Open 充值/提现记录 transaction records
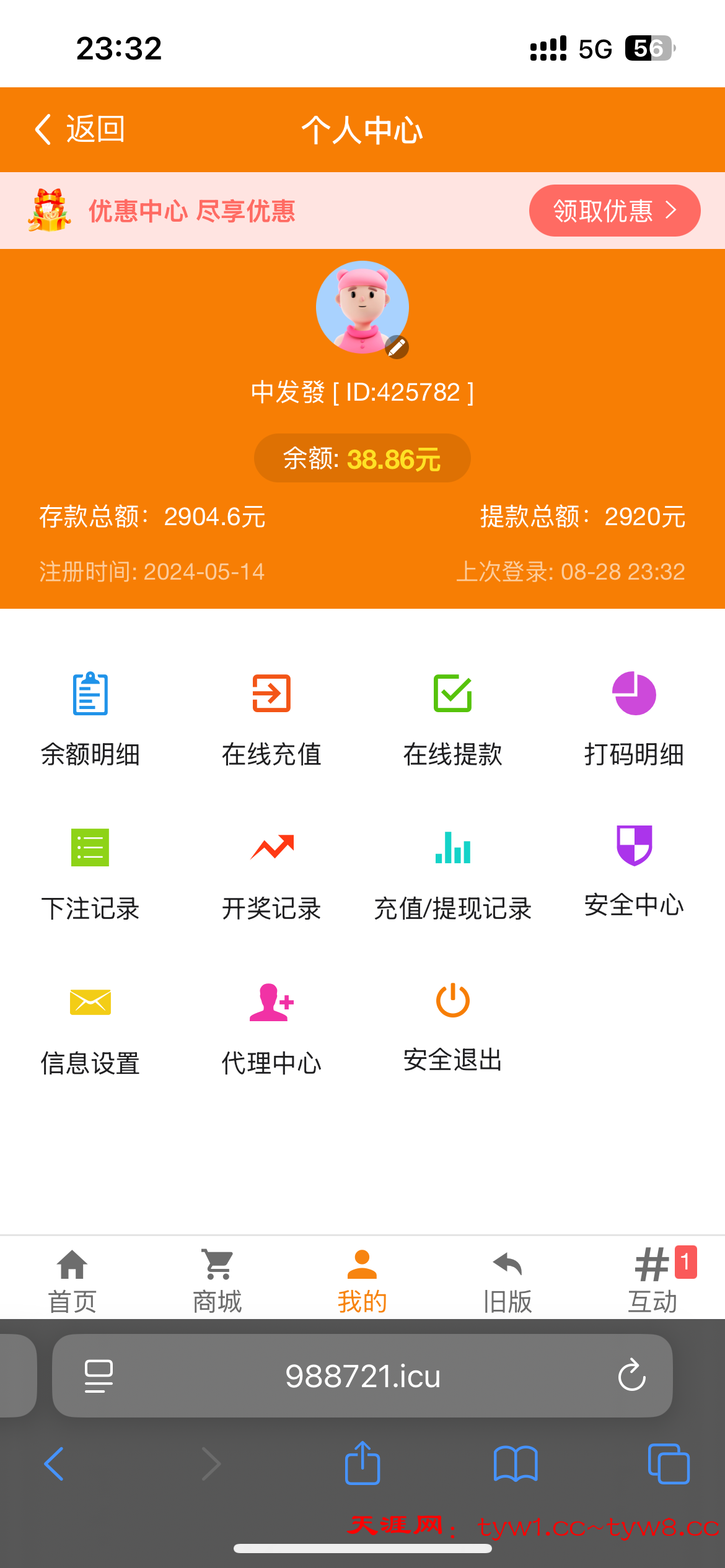 coord(453,873)
